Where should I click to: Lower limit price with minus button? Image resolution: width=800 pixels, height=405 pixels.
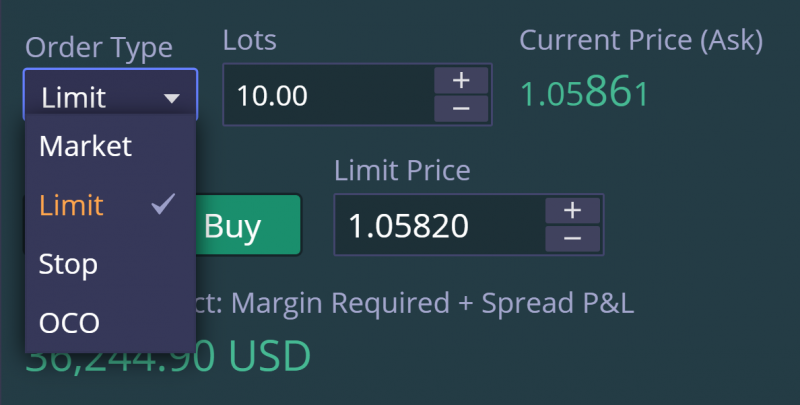coord(573,239)
